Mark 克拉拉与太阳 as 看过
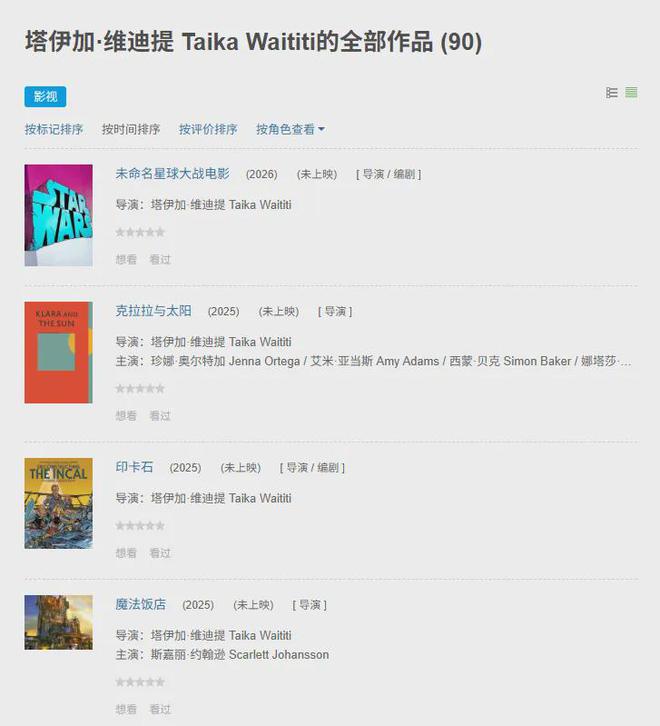660x726 pixels. 160,416
